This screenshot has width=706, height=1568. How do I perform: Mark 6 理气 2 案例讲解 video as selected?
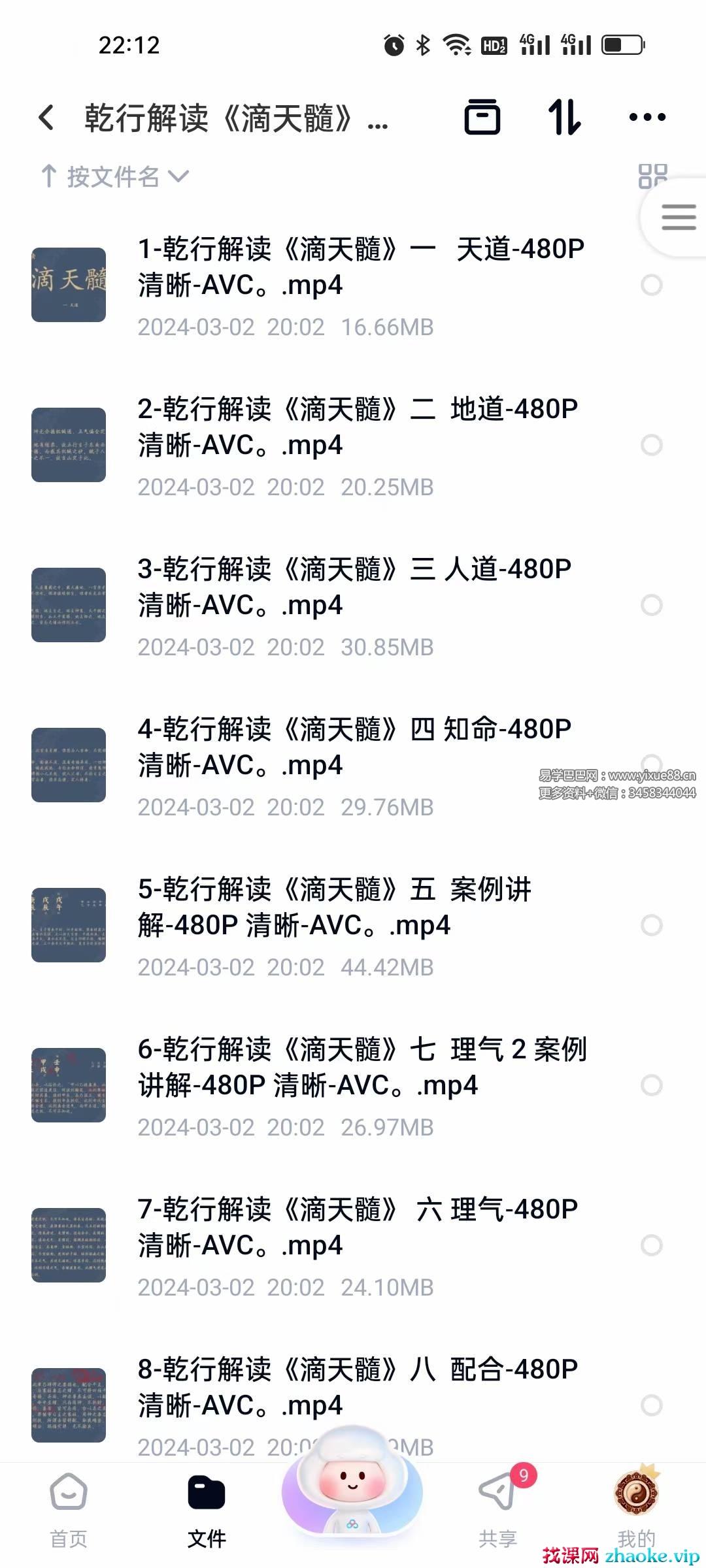[x=651, y=1085]
